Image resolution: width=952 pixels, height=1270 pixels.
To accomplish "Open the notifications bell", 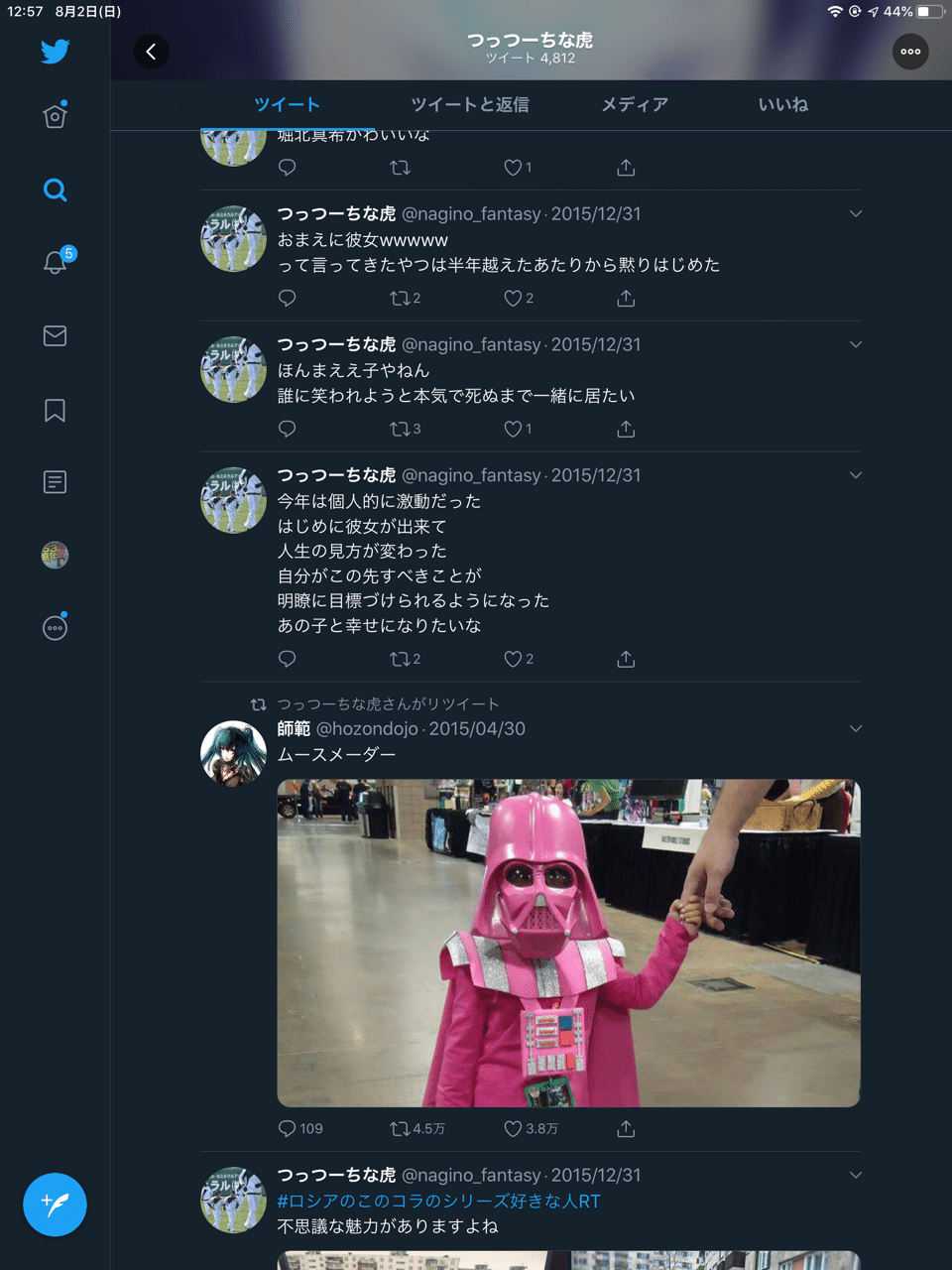I will tap(56, 262).
